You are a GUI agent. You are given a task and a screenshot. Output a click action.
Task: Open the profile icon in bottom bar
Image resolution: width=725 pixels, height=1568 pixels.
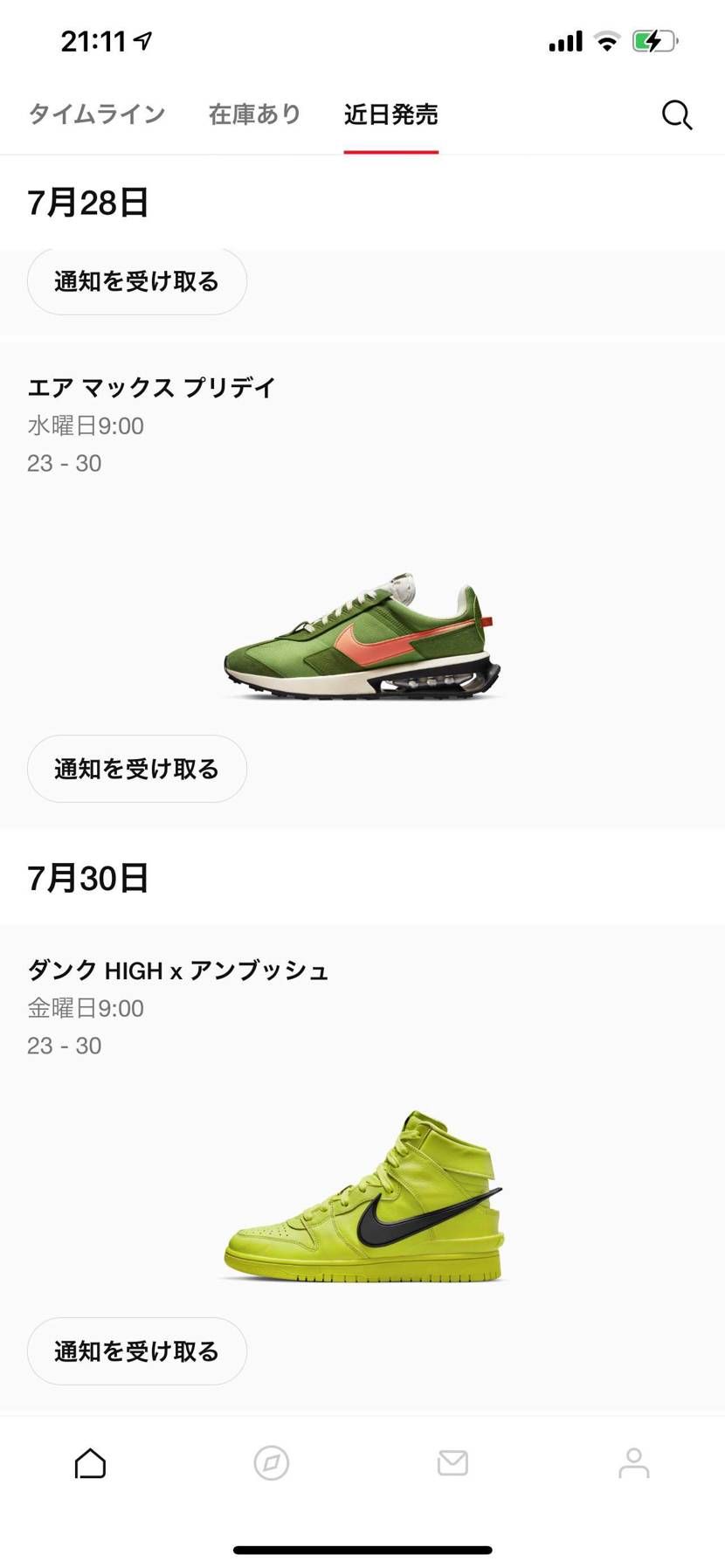tap(634, 1464)
